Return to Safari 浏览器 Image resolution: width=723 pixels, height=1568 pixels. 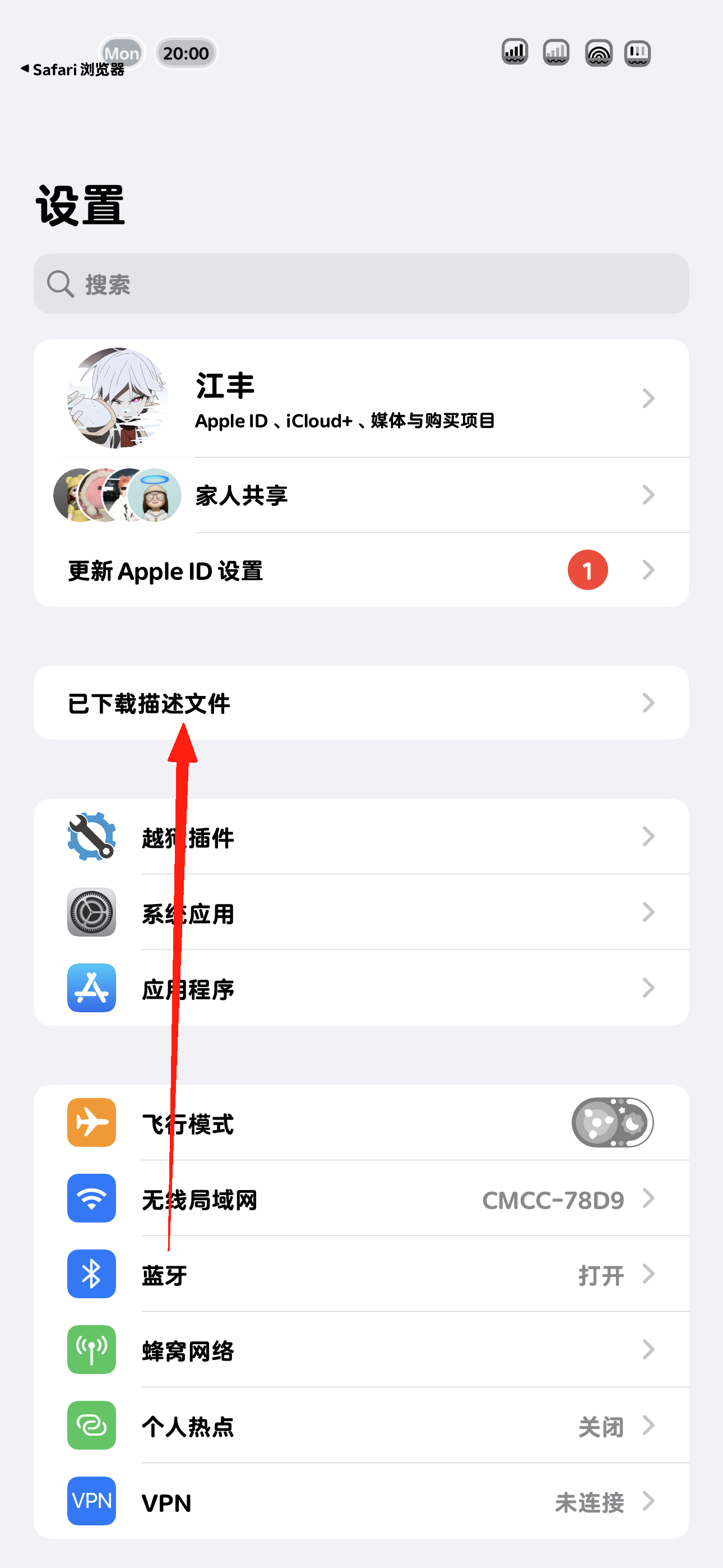73,69
